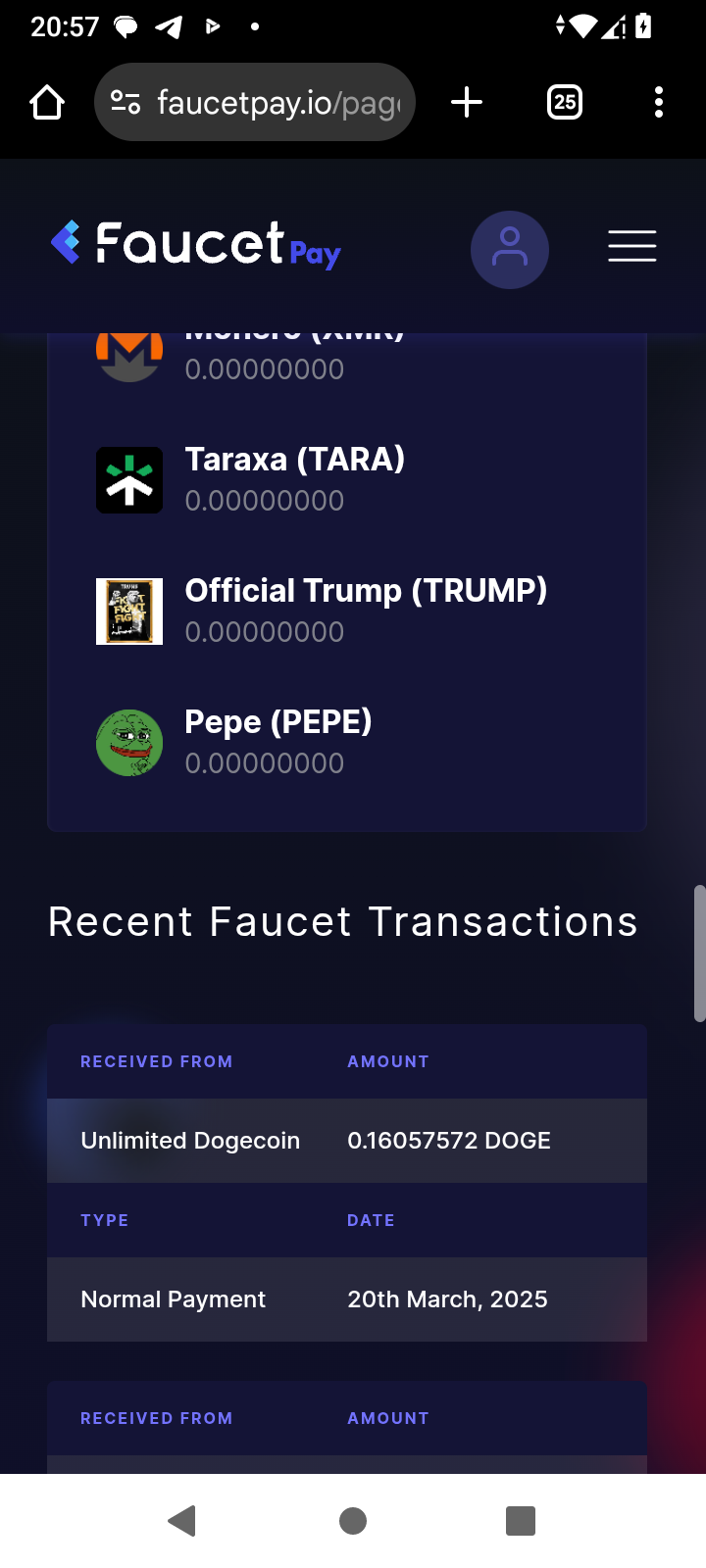Open the tab switcher showing 25 tabs
The width and height of the screenshot is (706, 1568).
tap(564, 102)
